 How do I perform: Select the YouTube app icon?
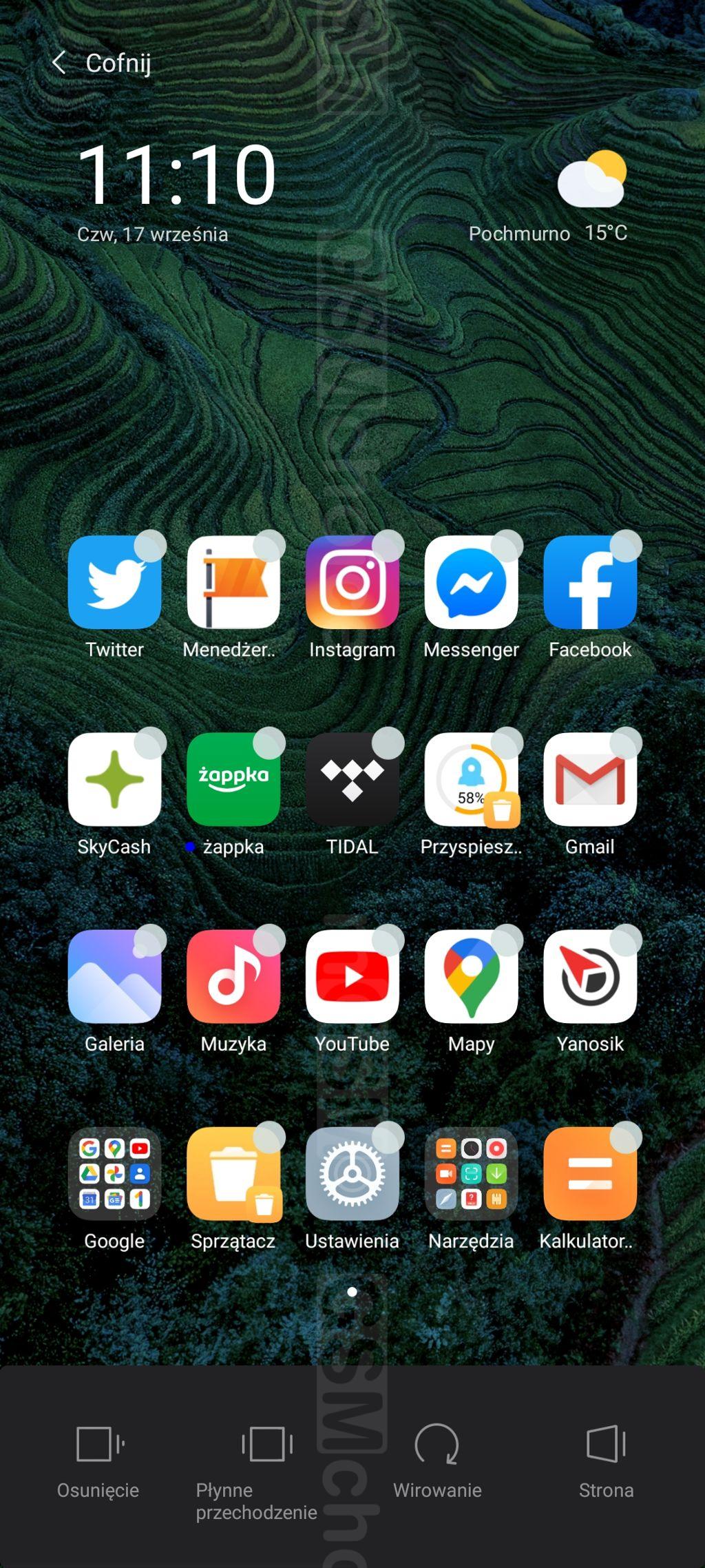pyautogui.click(x=352, y=977)
